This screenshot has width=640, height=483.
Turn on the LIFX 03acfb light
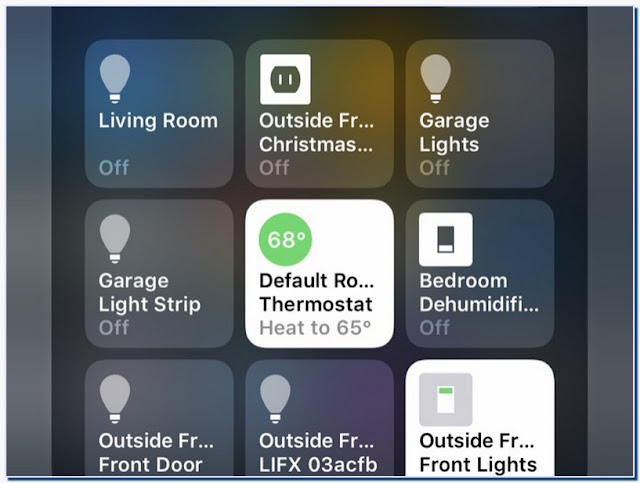[319, 420]
